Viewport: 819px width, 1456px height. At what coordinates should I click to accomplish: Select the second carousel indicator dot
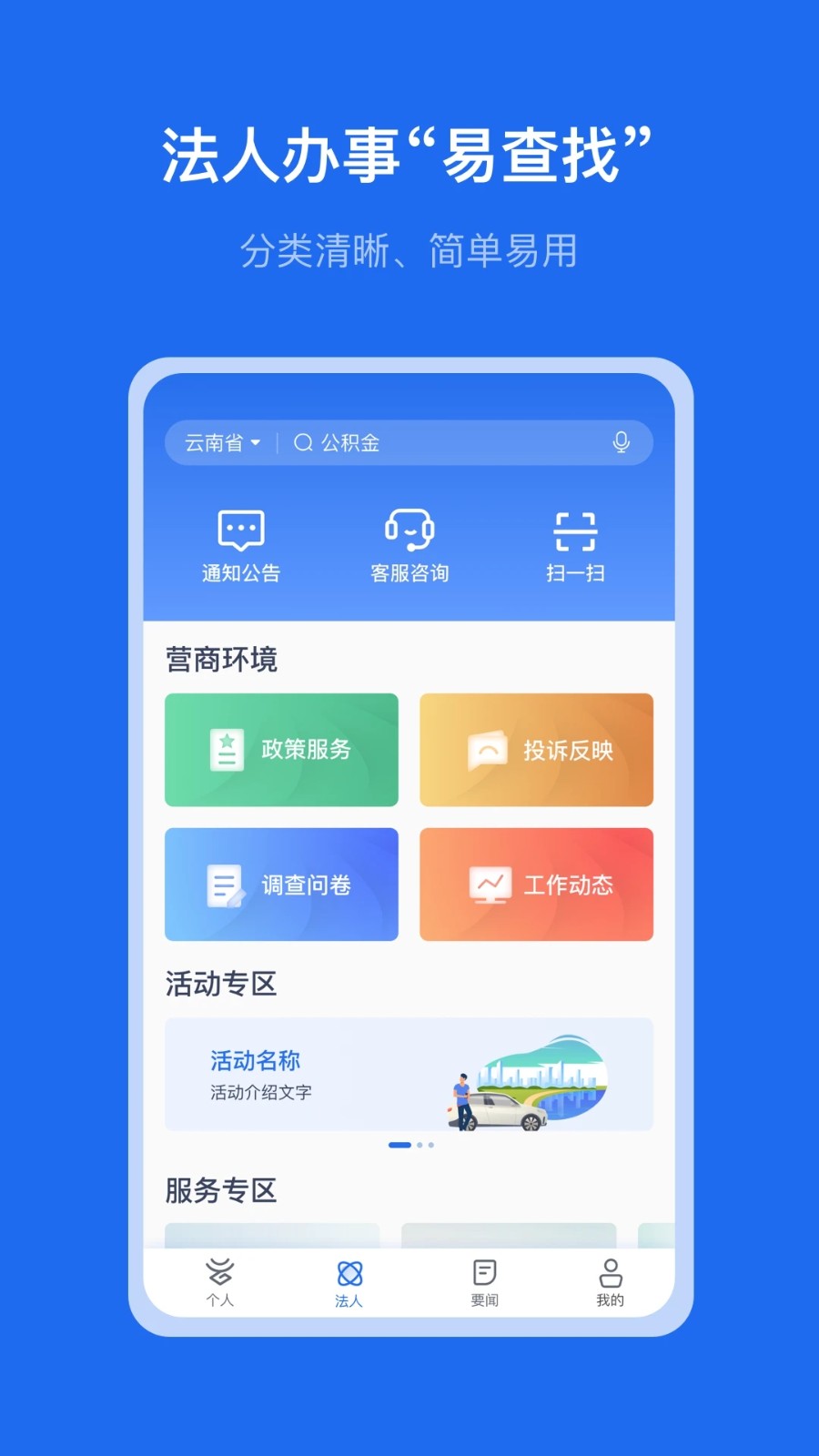[x=420, y=1145]
